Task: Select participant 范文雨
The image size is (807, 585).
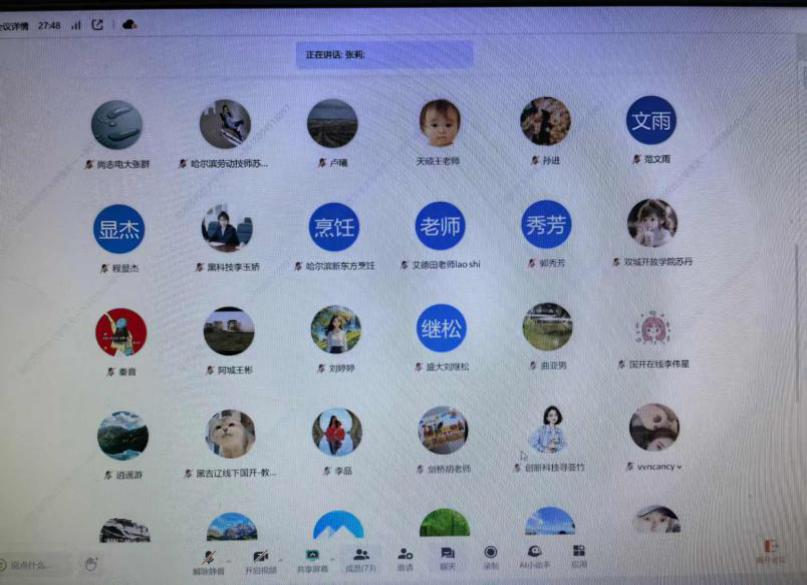Action: 651,121
